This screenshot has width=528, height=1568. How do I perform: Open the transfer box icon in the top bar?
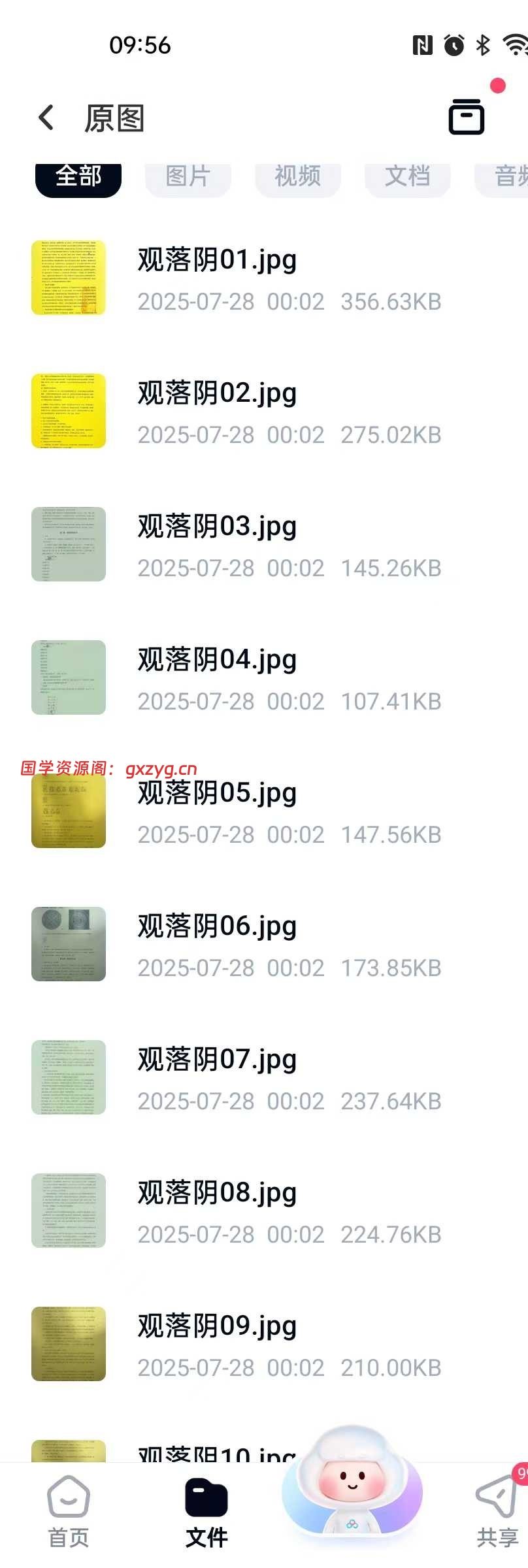pos(466,118)
